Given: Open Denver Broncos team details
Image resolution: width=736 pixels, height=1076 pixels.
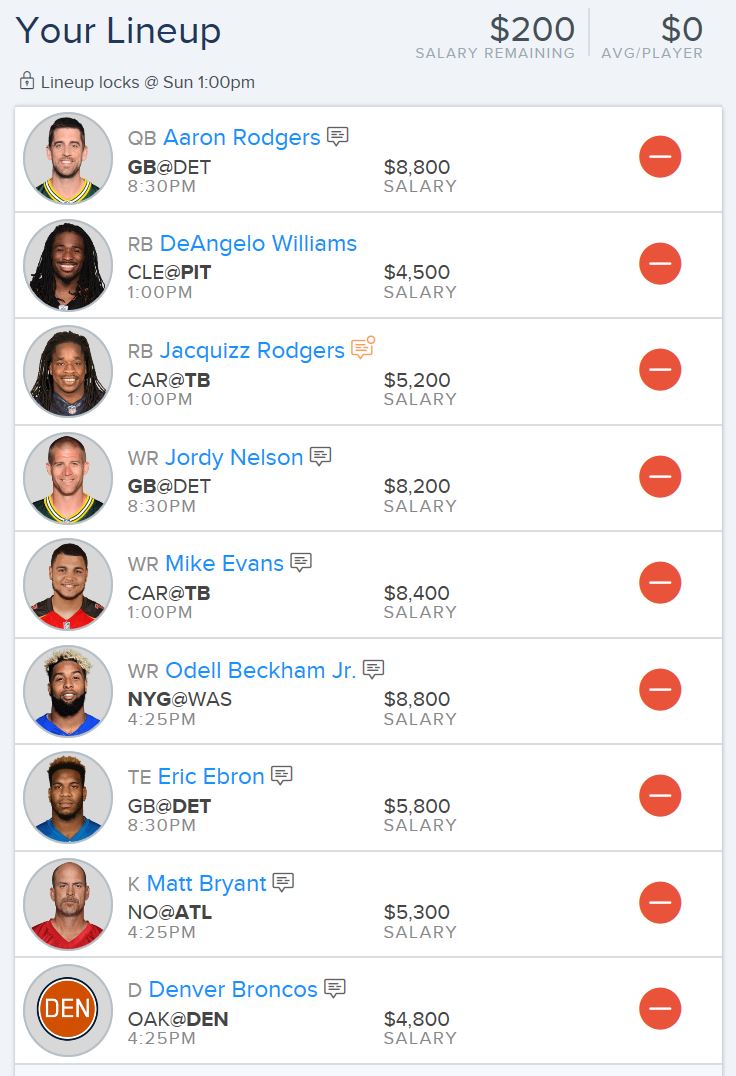Looking at the screenshot, I should 232,989.
